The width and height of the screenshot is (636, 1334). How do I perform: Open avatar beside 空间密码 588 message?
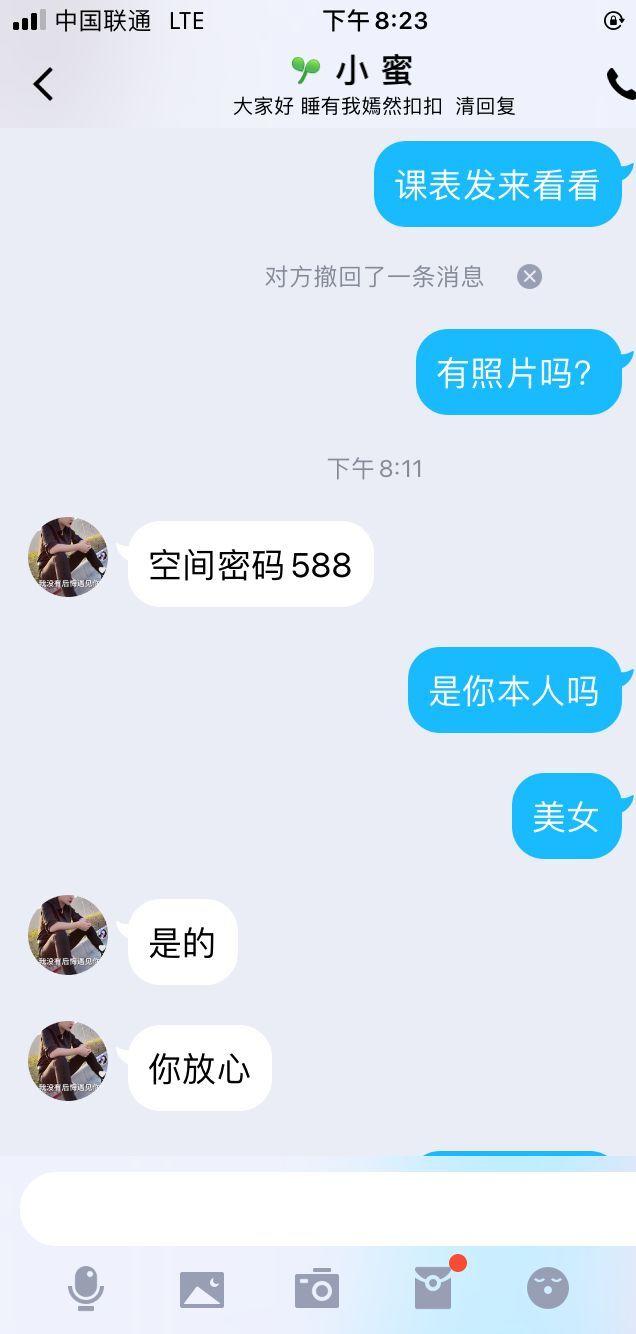[68, 557]
